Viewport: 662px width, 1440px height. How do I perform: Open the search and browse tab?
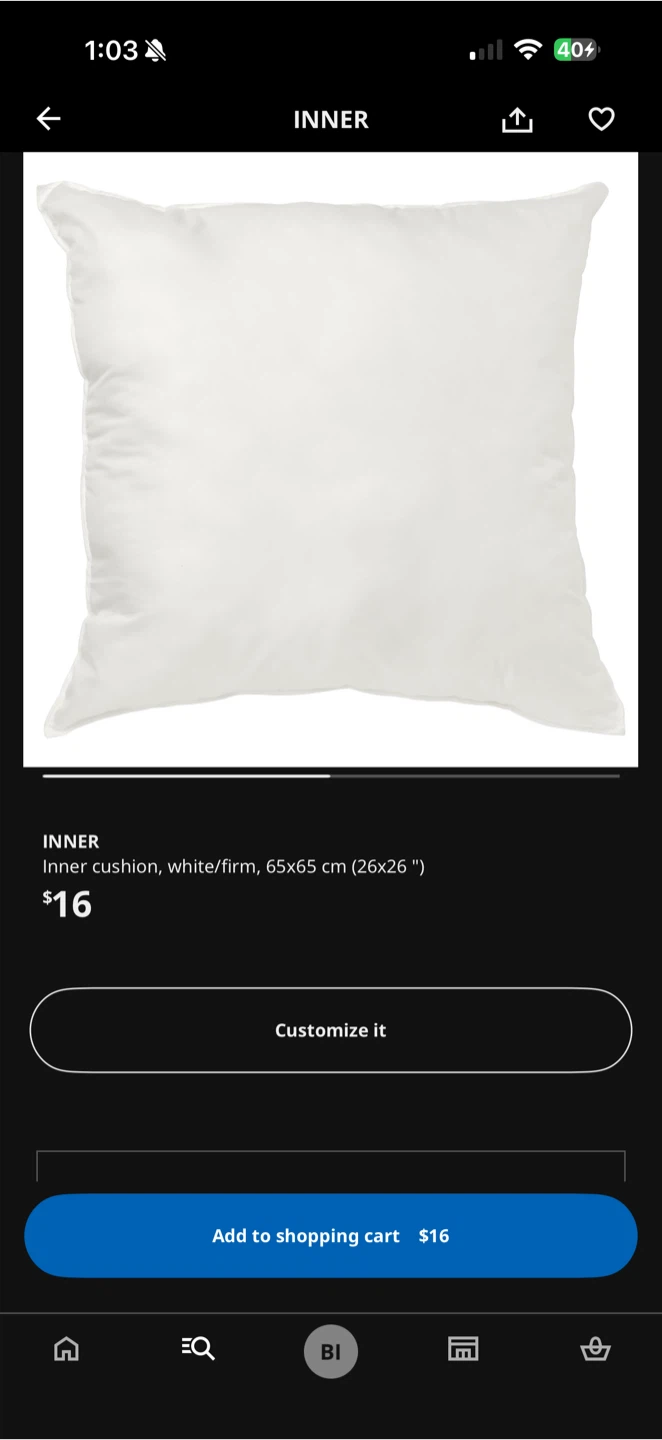[x=198, y=1349]
